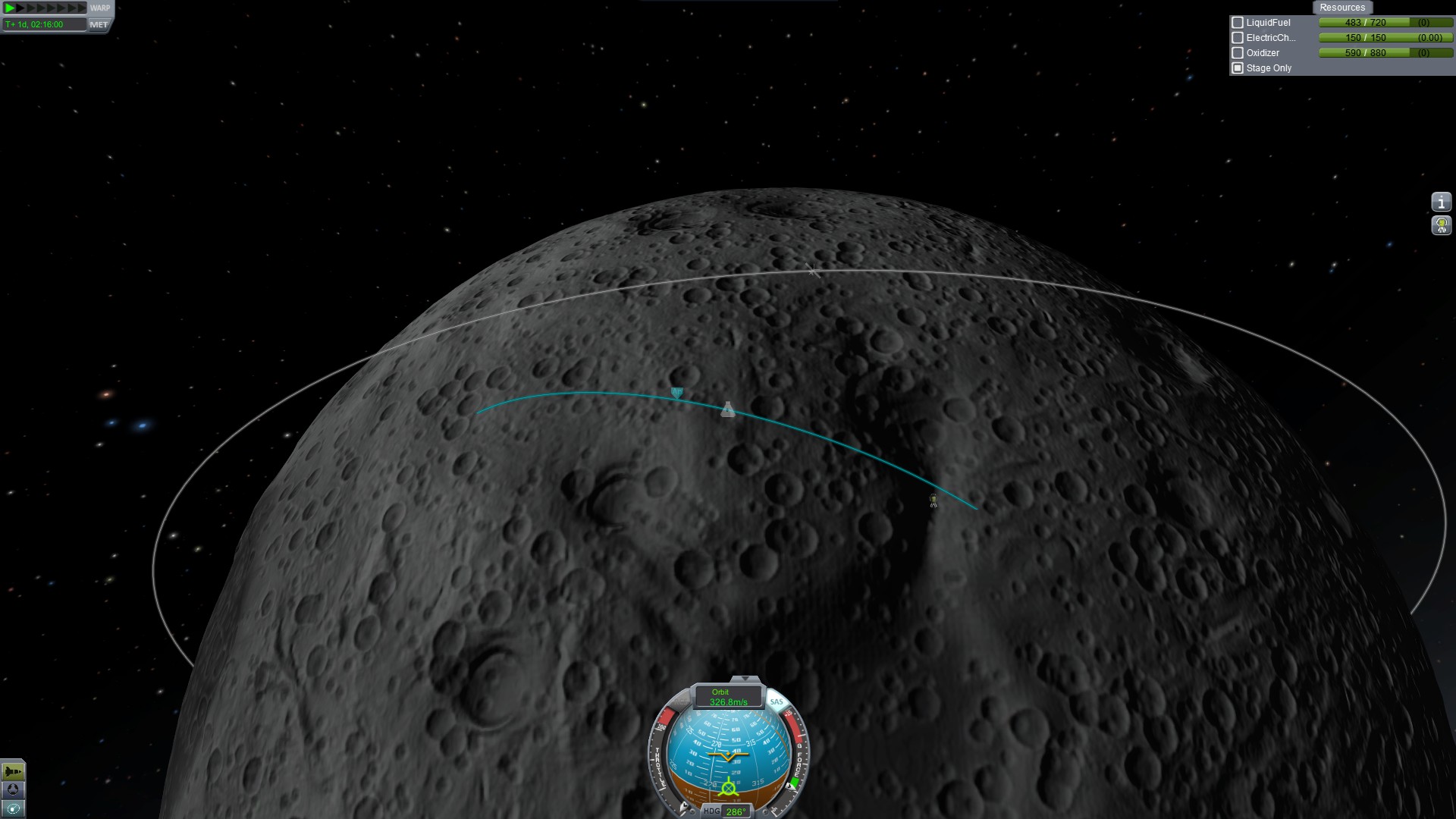Check the Oxidizer resource checkbox
Viewport: 1456px width, 819px height.
[x=1238, y=53]
